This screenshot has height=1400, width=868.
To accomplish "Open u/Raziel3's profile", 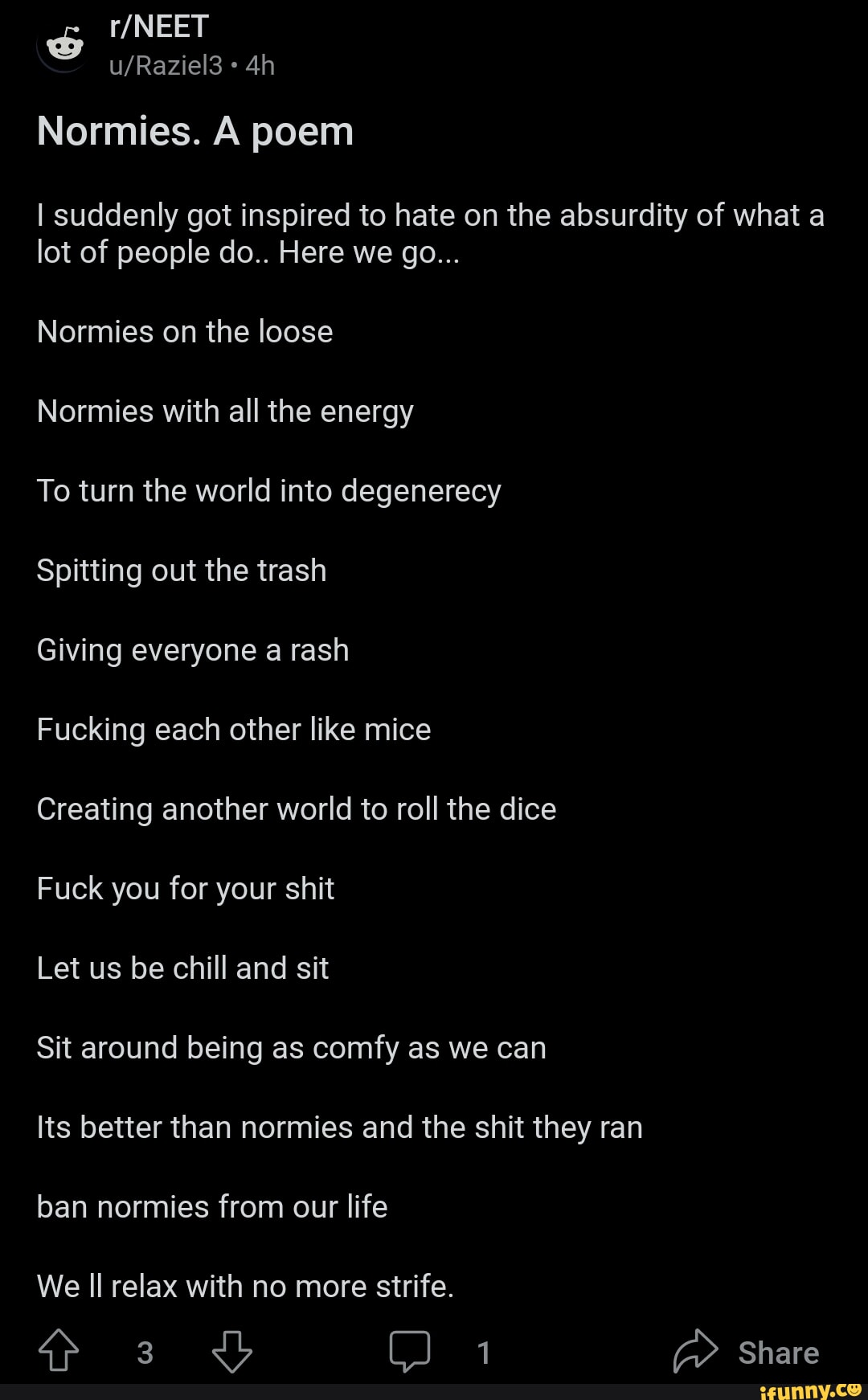I will [x=166, y=65].
